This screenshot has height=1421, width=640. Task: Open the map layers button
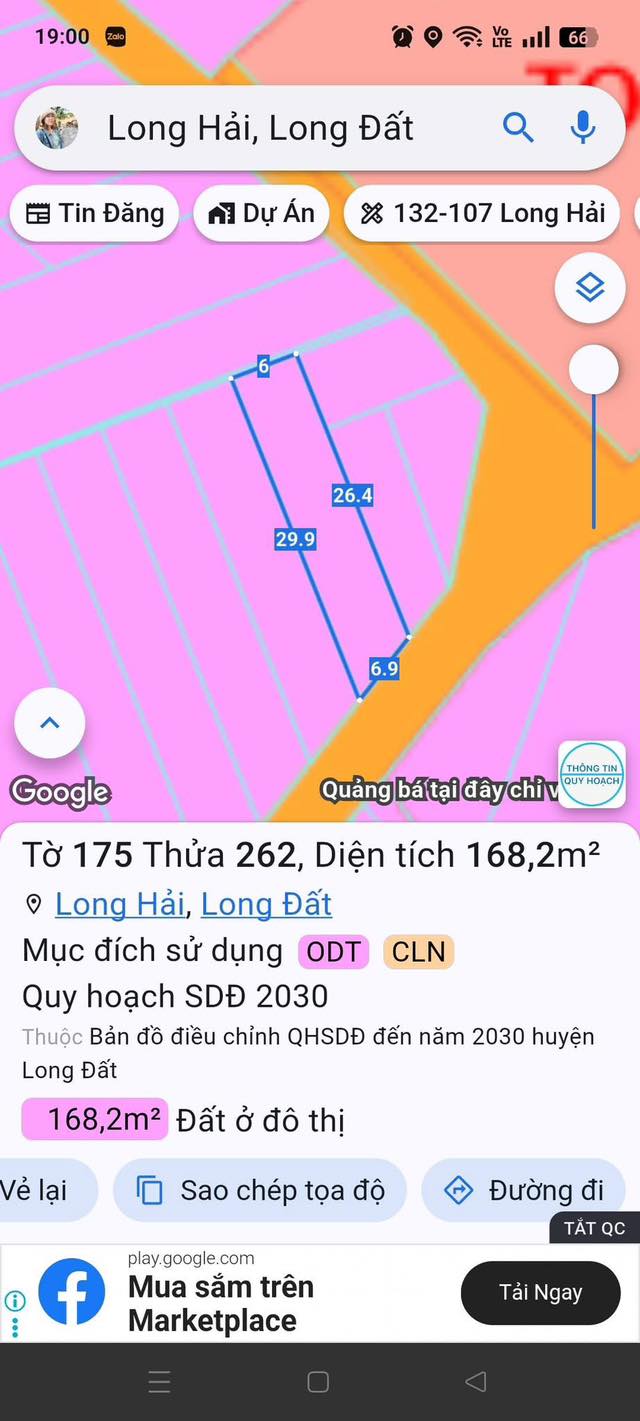point(590,288)
